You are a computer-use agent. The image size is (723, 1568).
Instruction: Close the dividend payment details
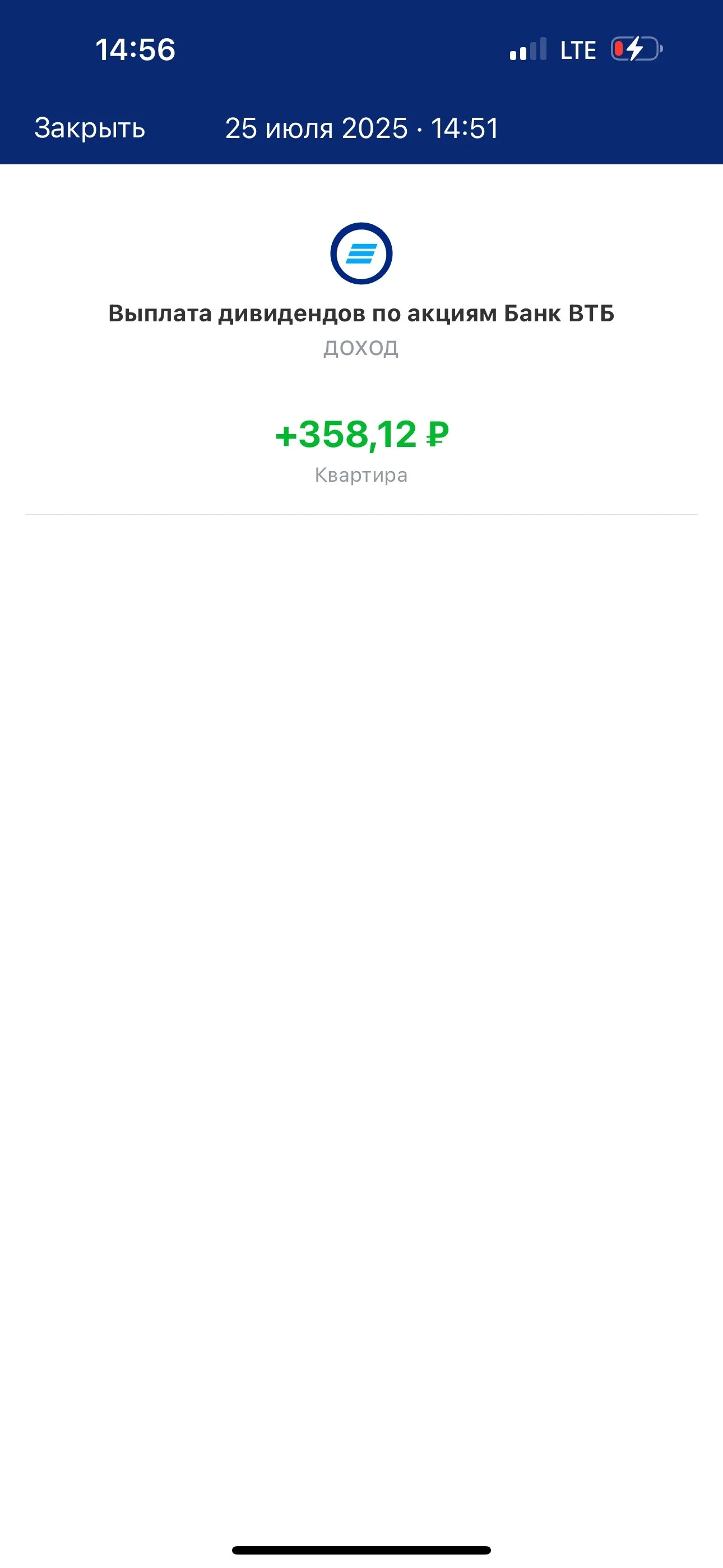click(90, 128)
